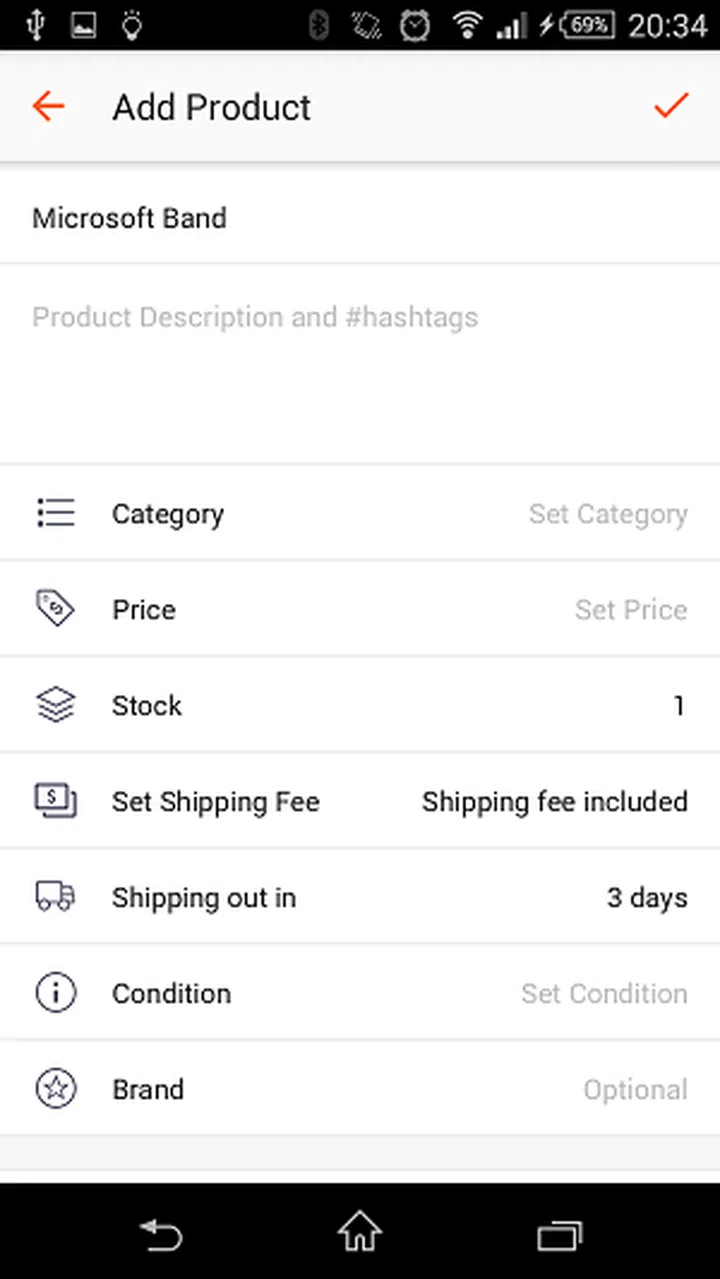Screen dimensions: 720x1279
Task: Tap the Condition info icon
Action: click(x=55, y=993)
